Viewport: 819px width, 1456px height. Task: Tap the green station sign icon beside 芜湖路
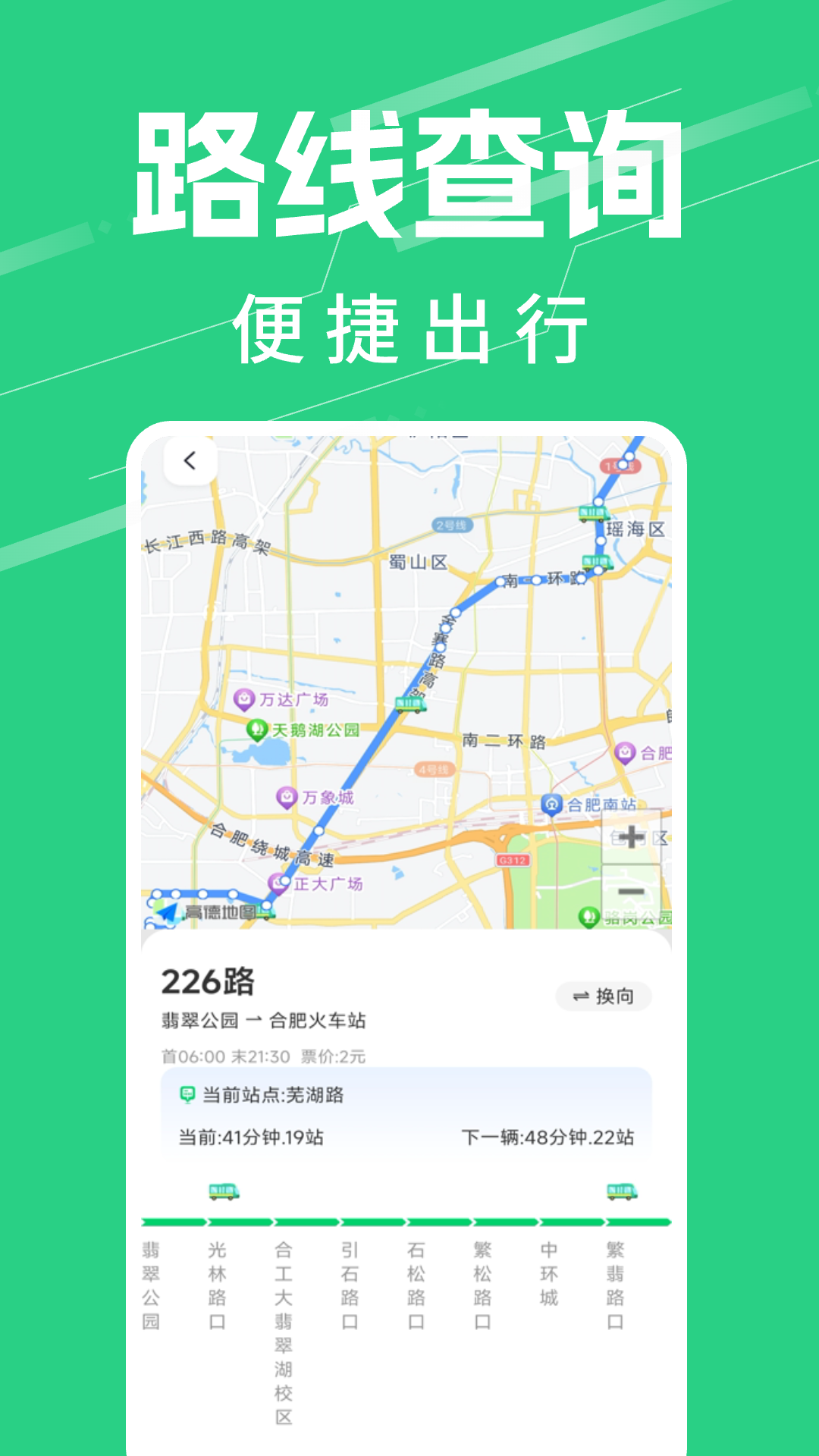pos(187,1094)
